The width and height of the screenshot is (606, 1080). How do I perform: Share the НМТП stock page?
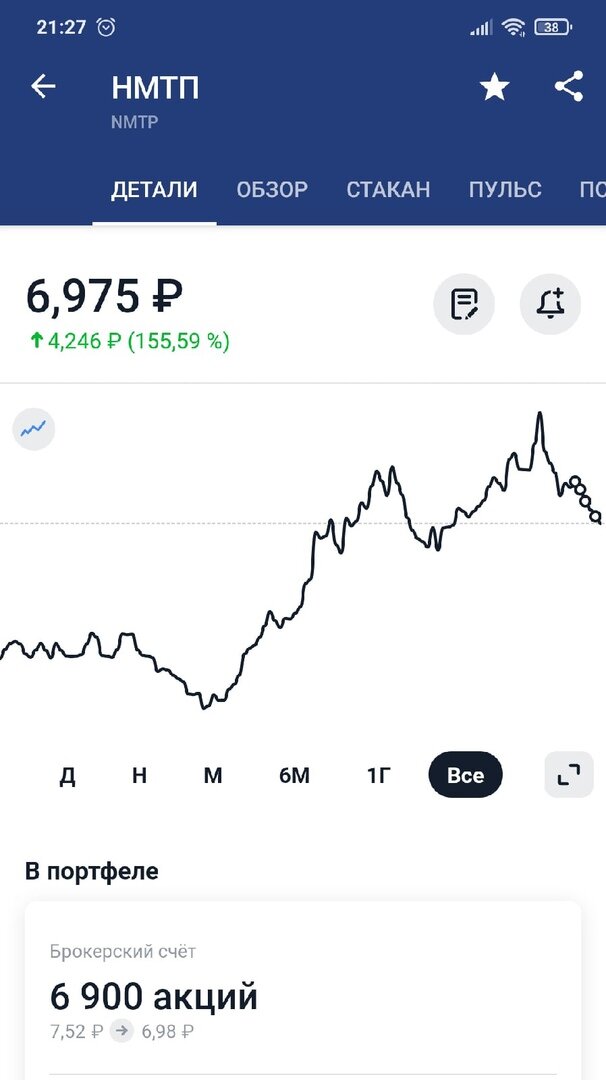tap(568, 87)
